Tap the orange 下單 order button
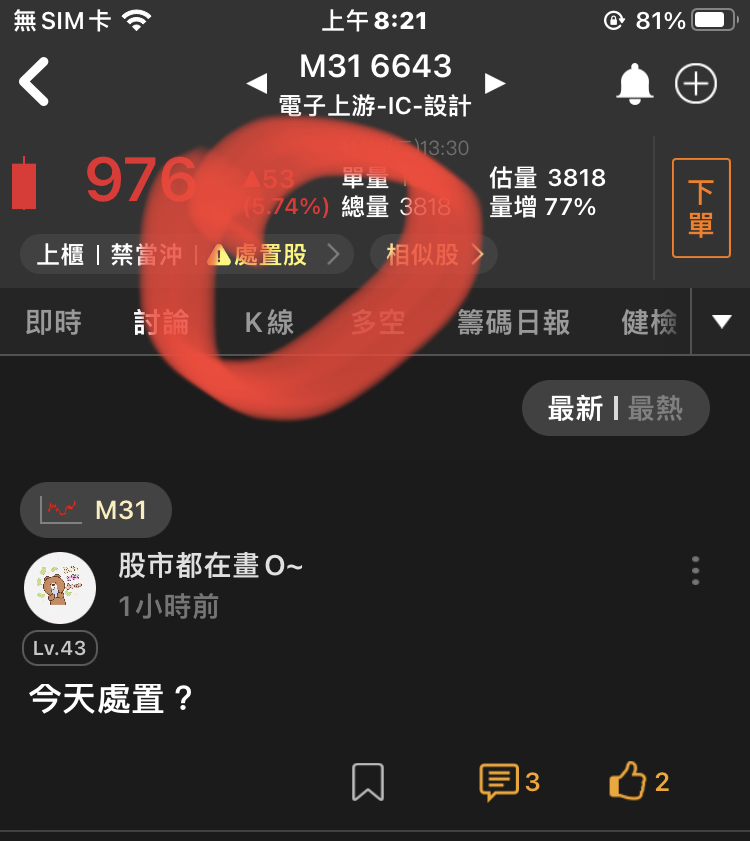Image resolution: width=750 pixels, height=841 pixels. coord(700,206)
